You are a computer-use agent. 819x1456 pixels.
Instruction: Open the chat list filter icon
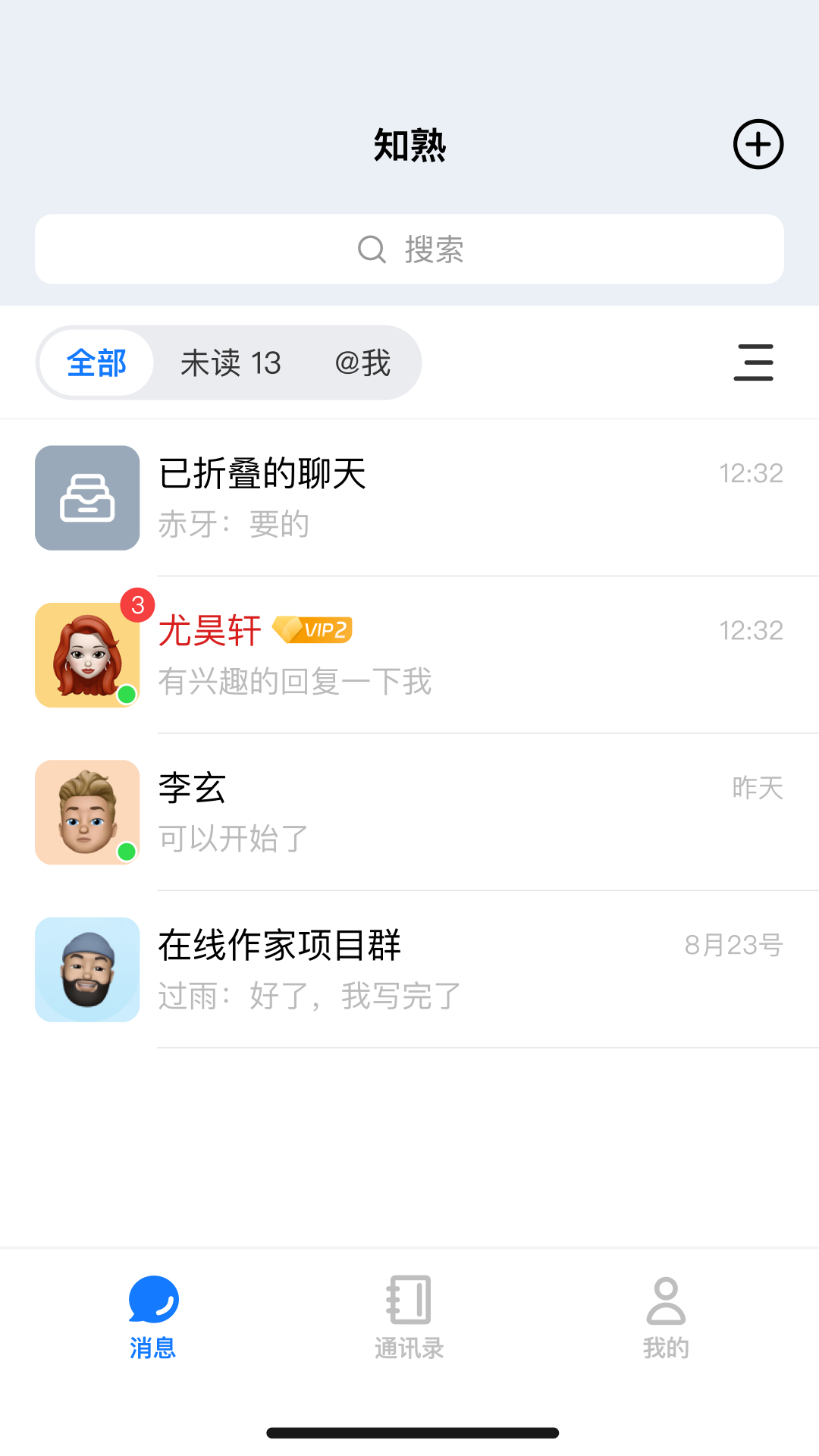coord(753,362)
